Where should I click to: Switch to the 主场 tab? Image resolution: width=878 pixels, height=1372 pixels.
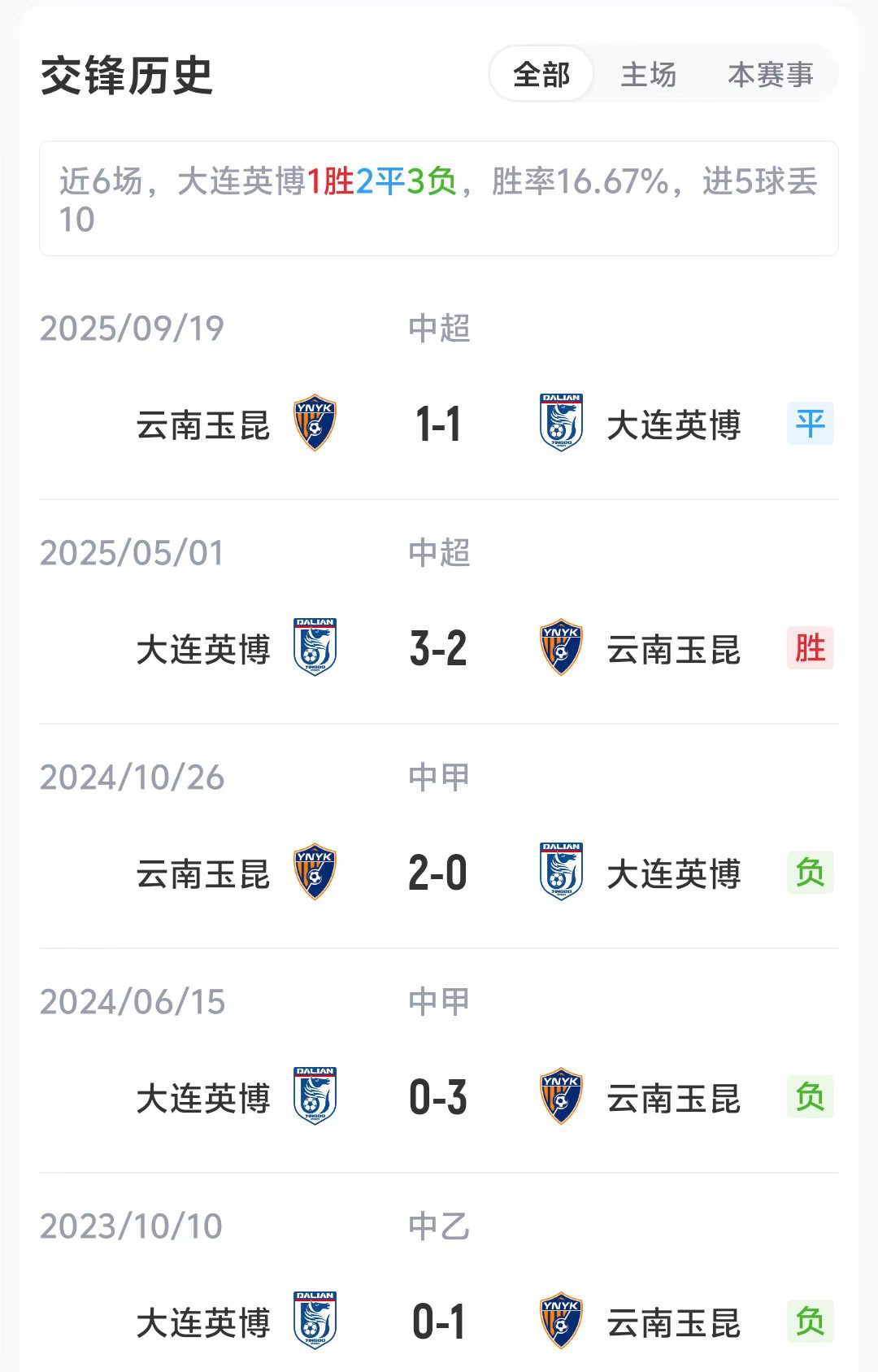coord(648,75)
